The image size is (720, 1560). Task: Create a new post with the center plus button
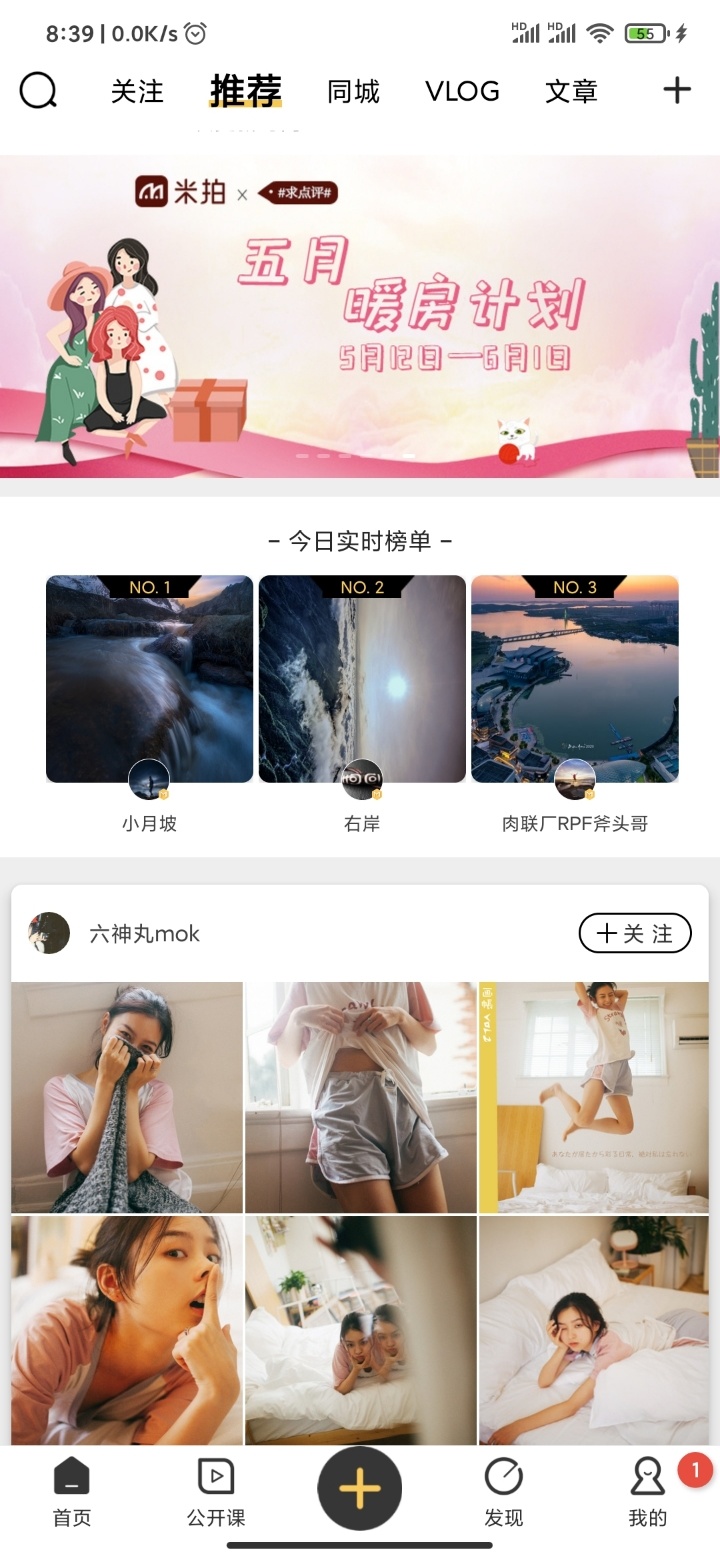(360, 1489)
